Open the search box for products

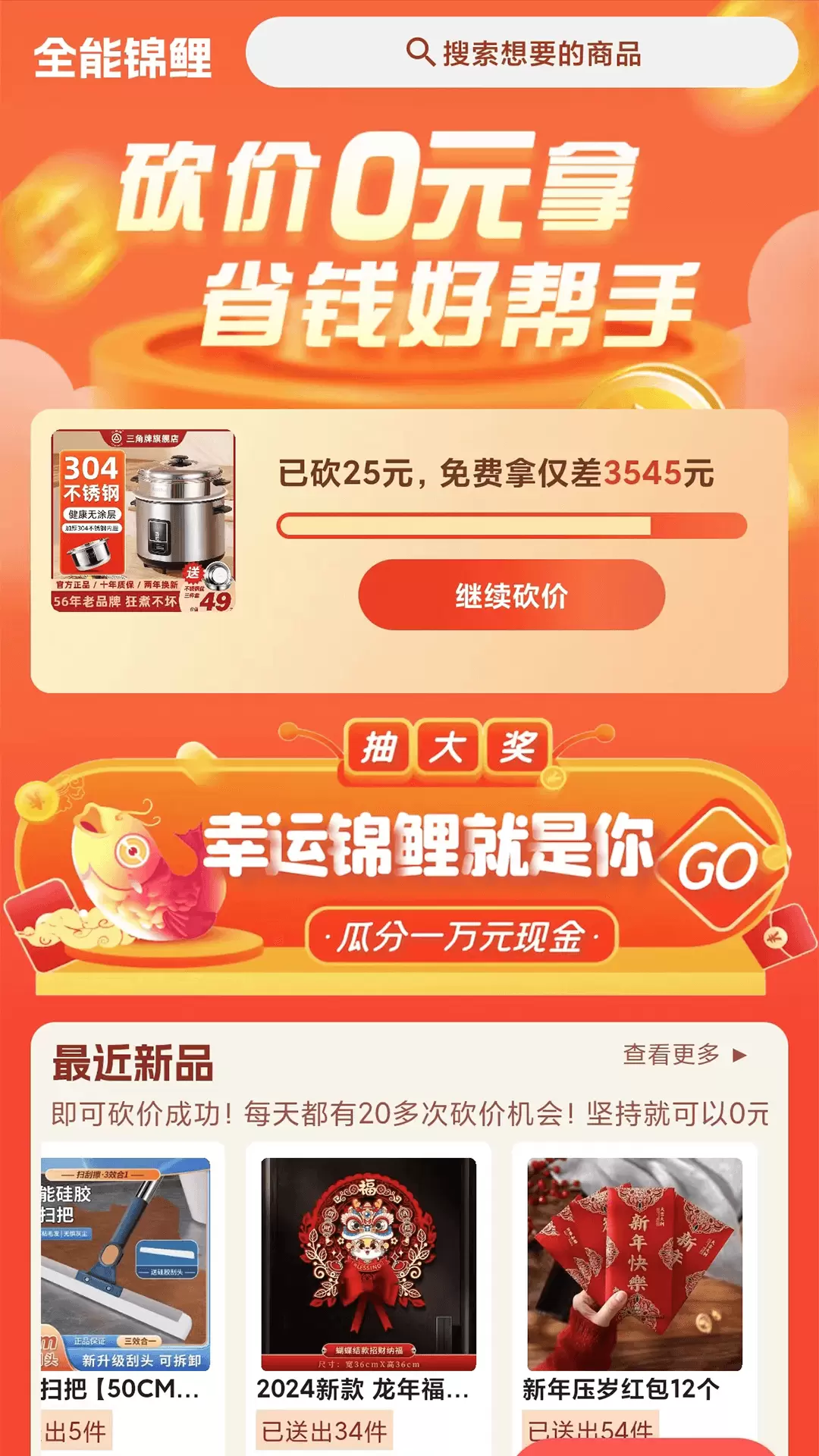(x=522, y=53)
